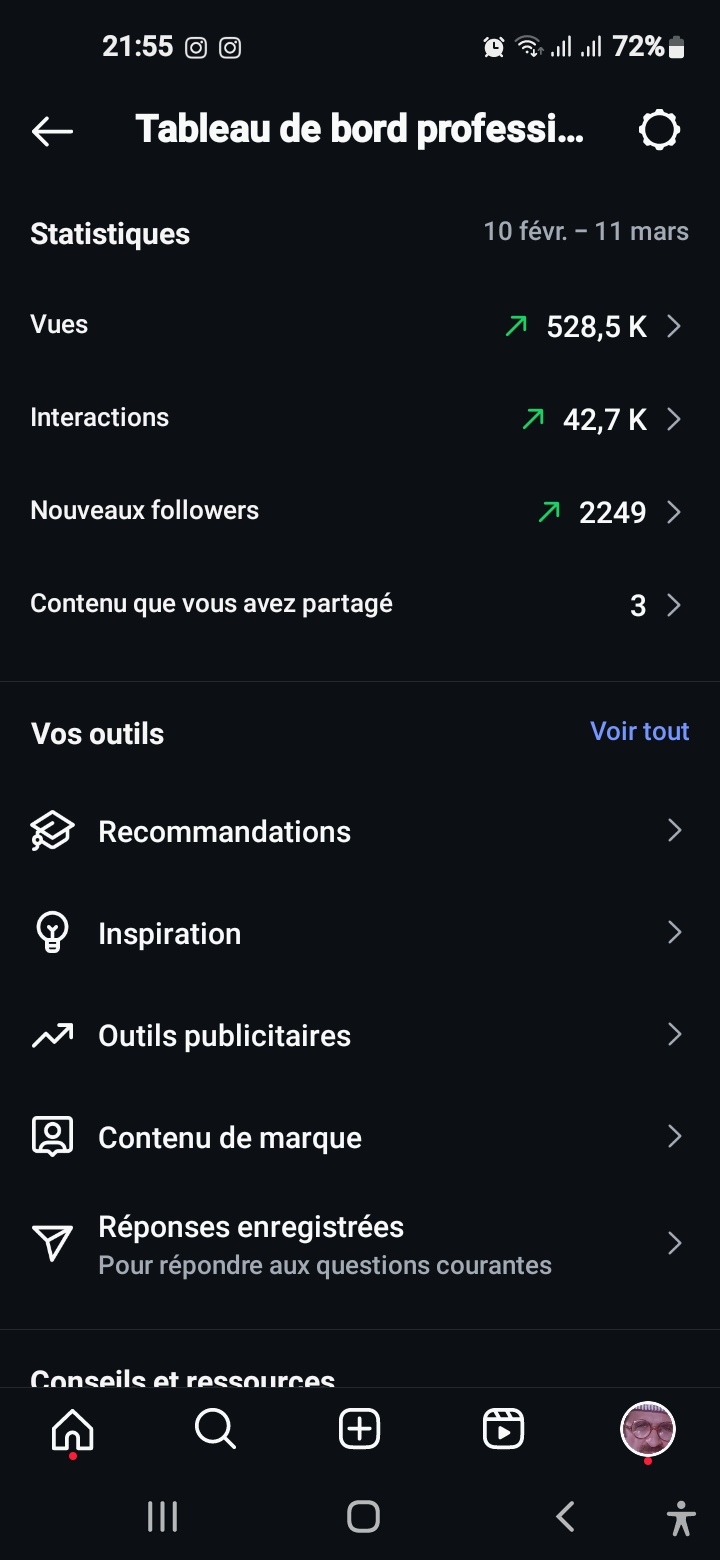The height and width of the screenshot is (1560, 720).
Task: Open Contenu que vous avez partagé
Action: point(360,605)
